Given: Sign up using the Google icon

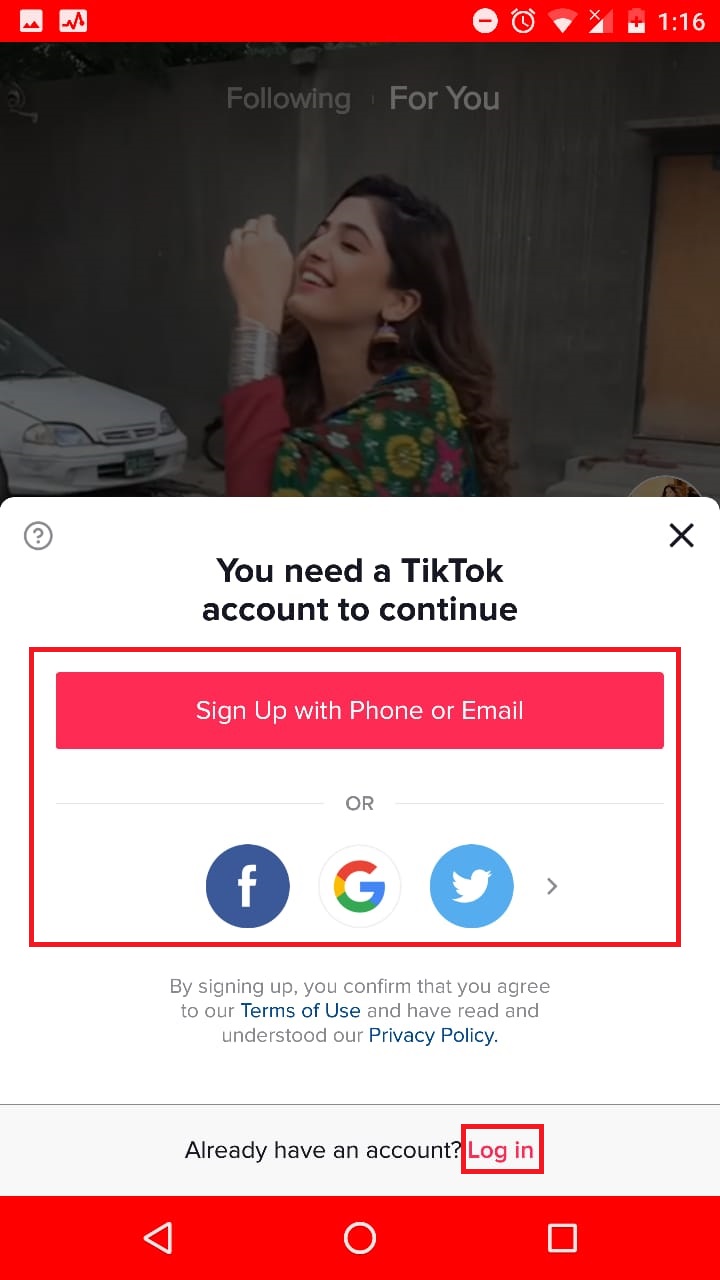Looking at the screenshot, I should click(360, 886).
